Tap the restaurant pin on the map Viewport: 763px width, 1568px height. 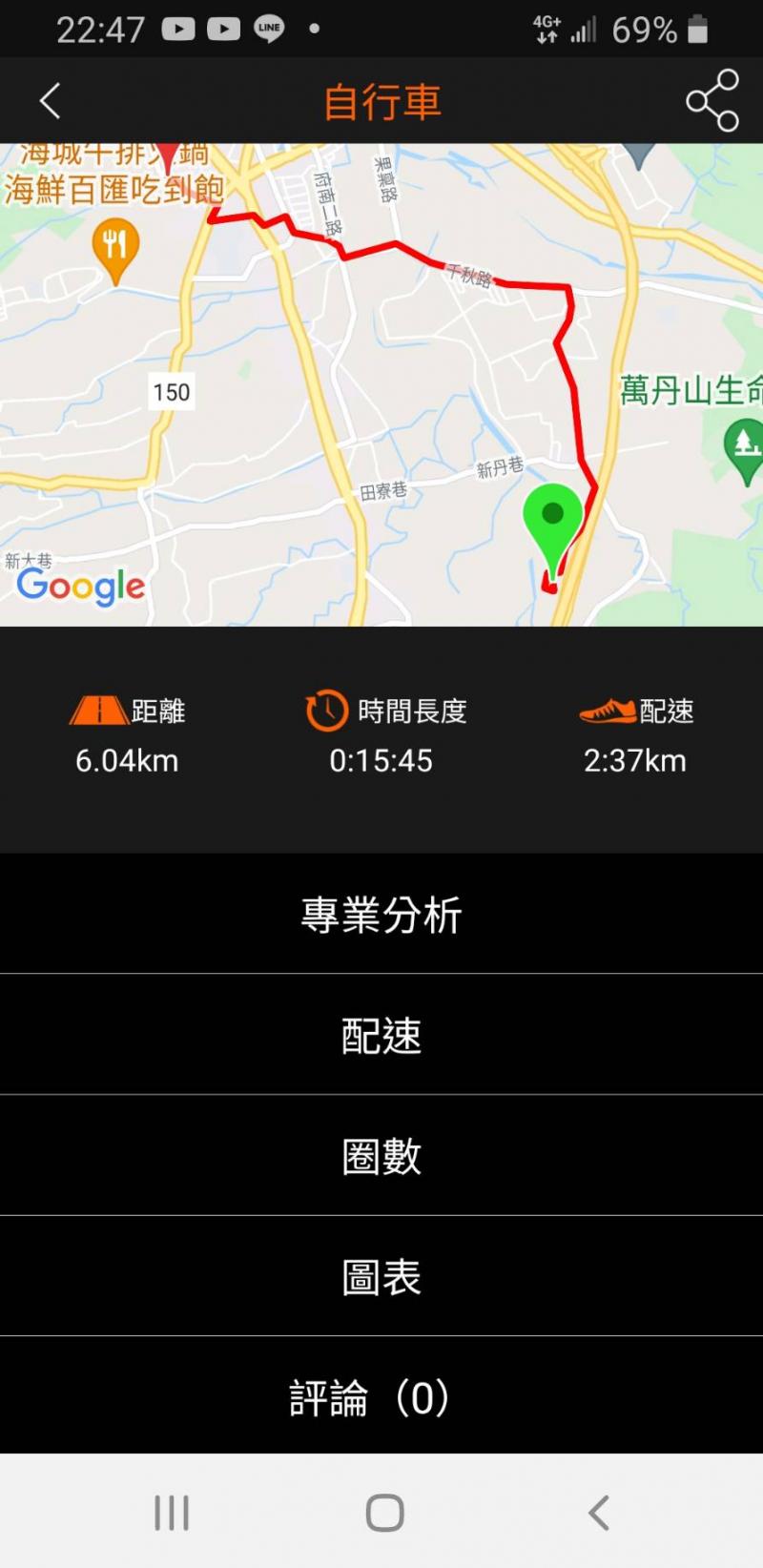coord(115,248)
